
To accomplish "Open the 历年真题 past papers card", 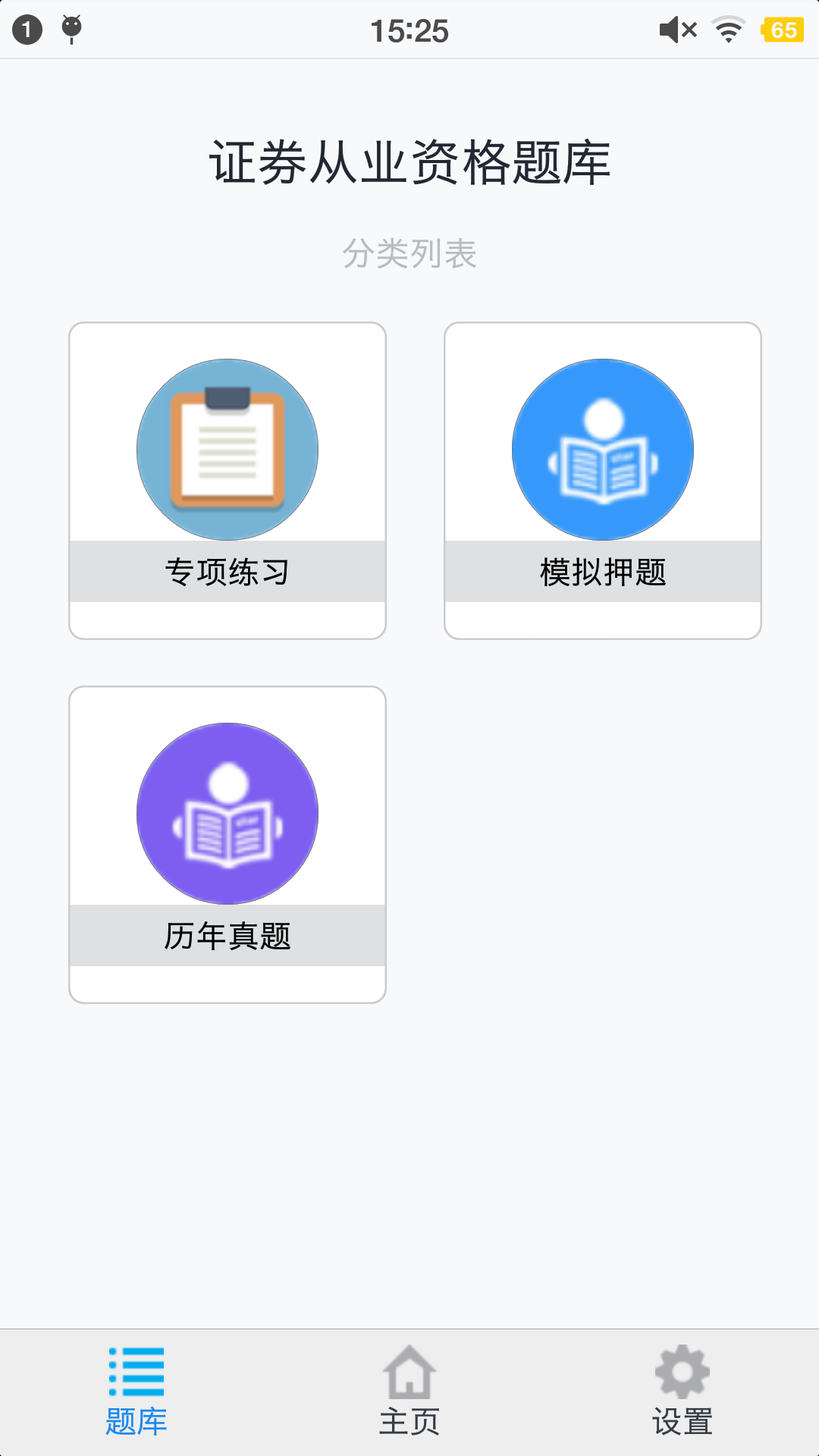I will 227,844.
